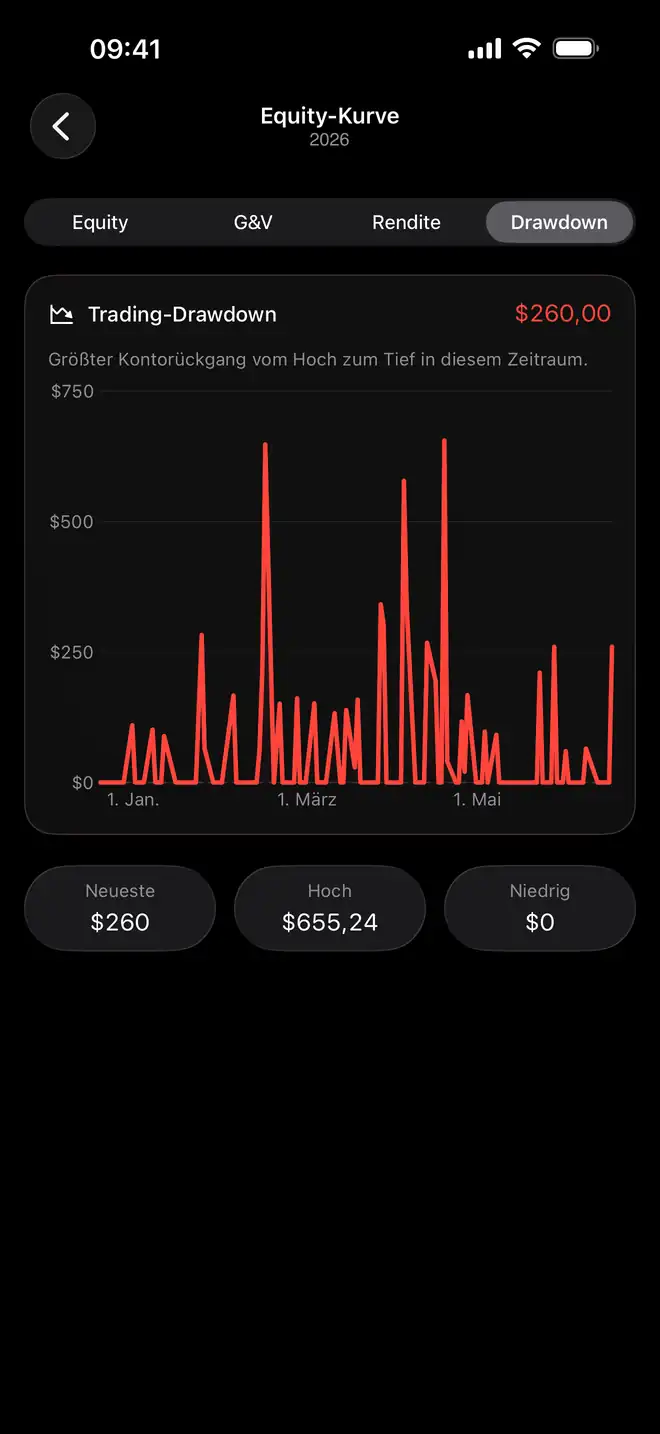The image size is (660, 1434).
Task: Select the G&V segment
Action: point(253,222)
